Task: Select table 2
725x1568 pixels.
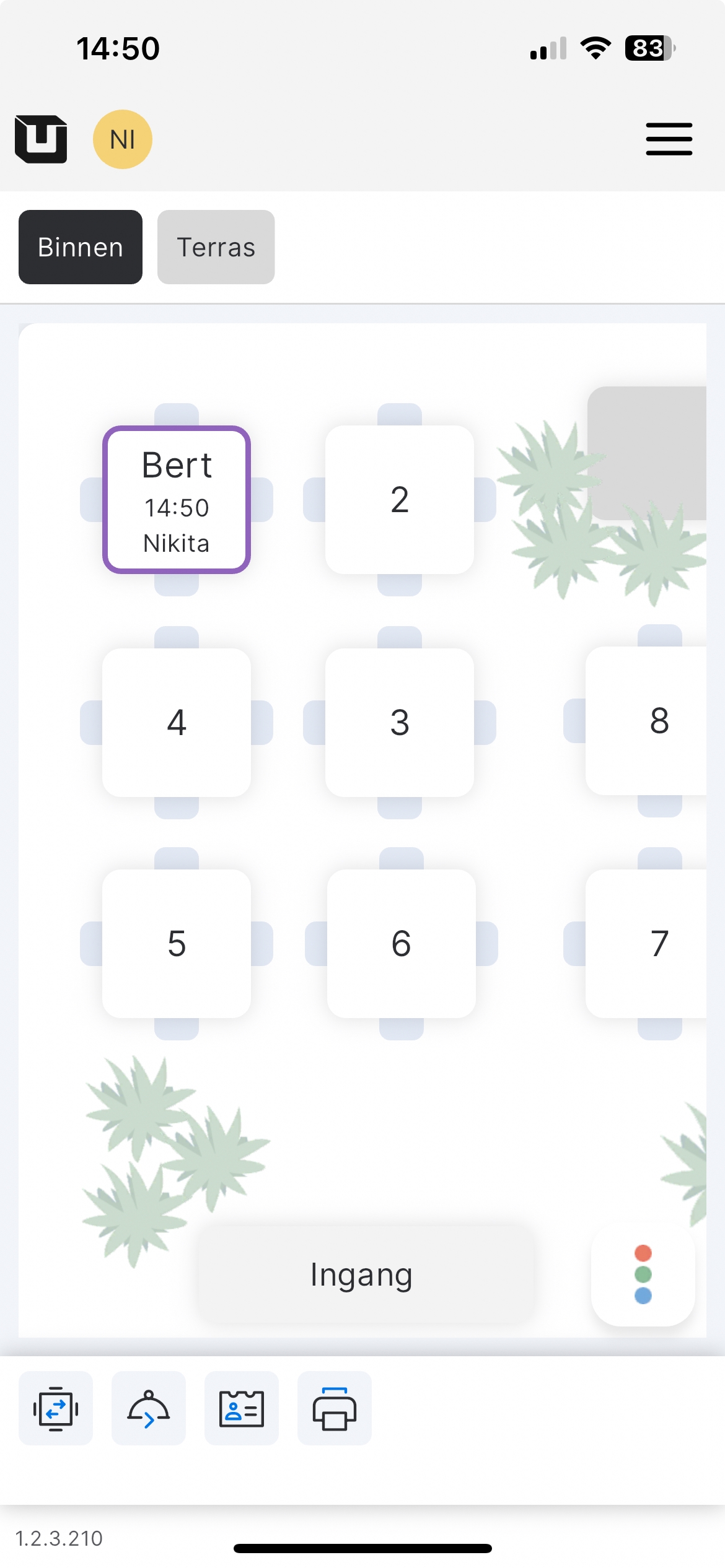Action: pyautogui.click(x=400, y=500)
